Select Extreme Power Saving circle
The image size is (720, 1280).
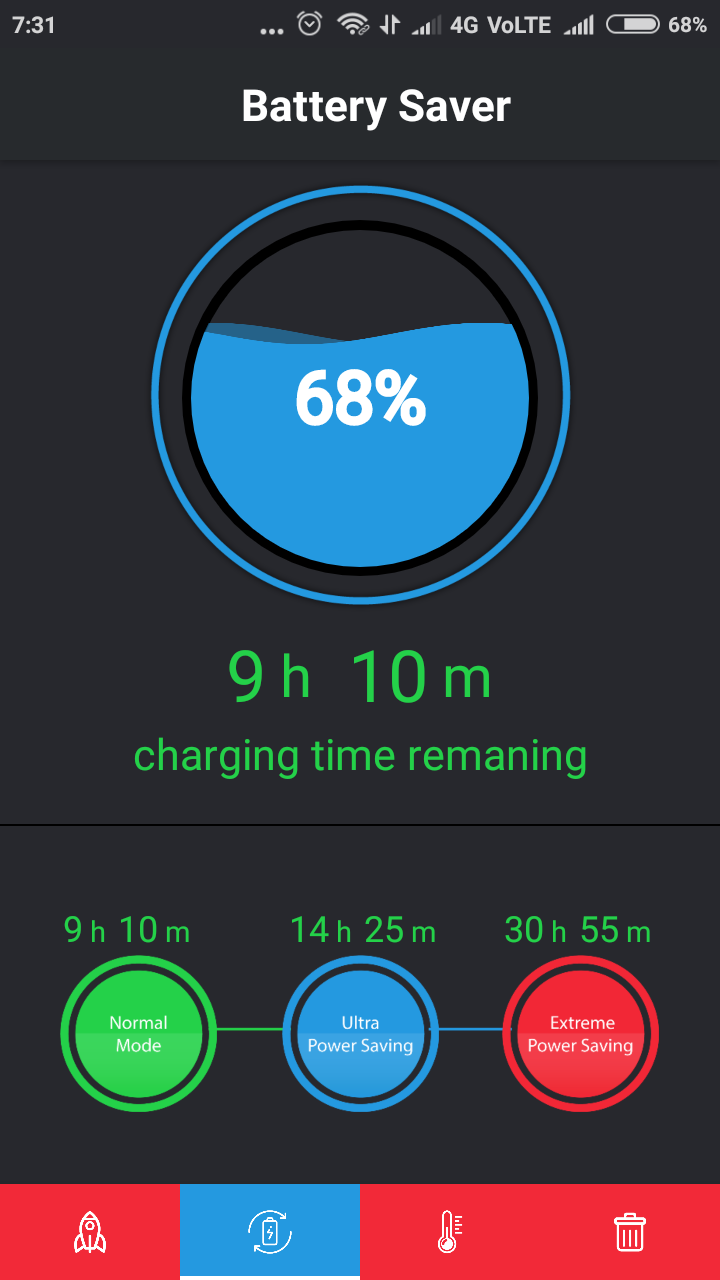580,1035
